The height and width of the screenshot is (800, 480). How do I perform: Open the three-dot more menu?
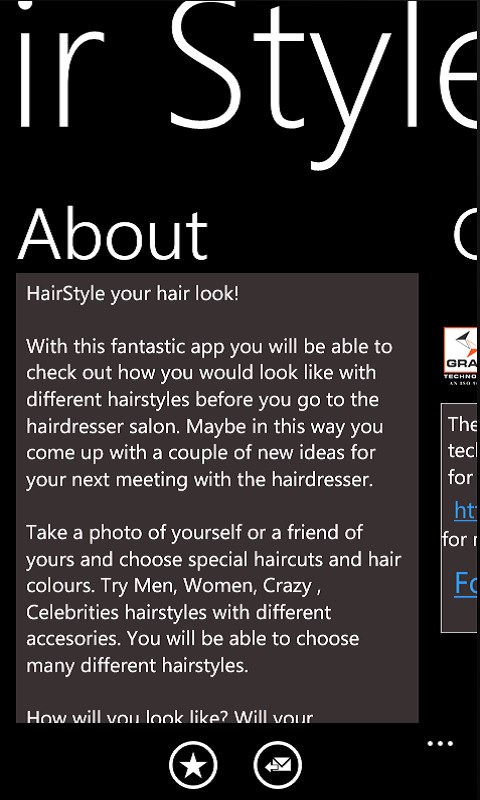440,743
